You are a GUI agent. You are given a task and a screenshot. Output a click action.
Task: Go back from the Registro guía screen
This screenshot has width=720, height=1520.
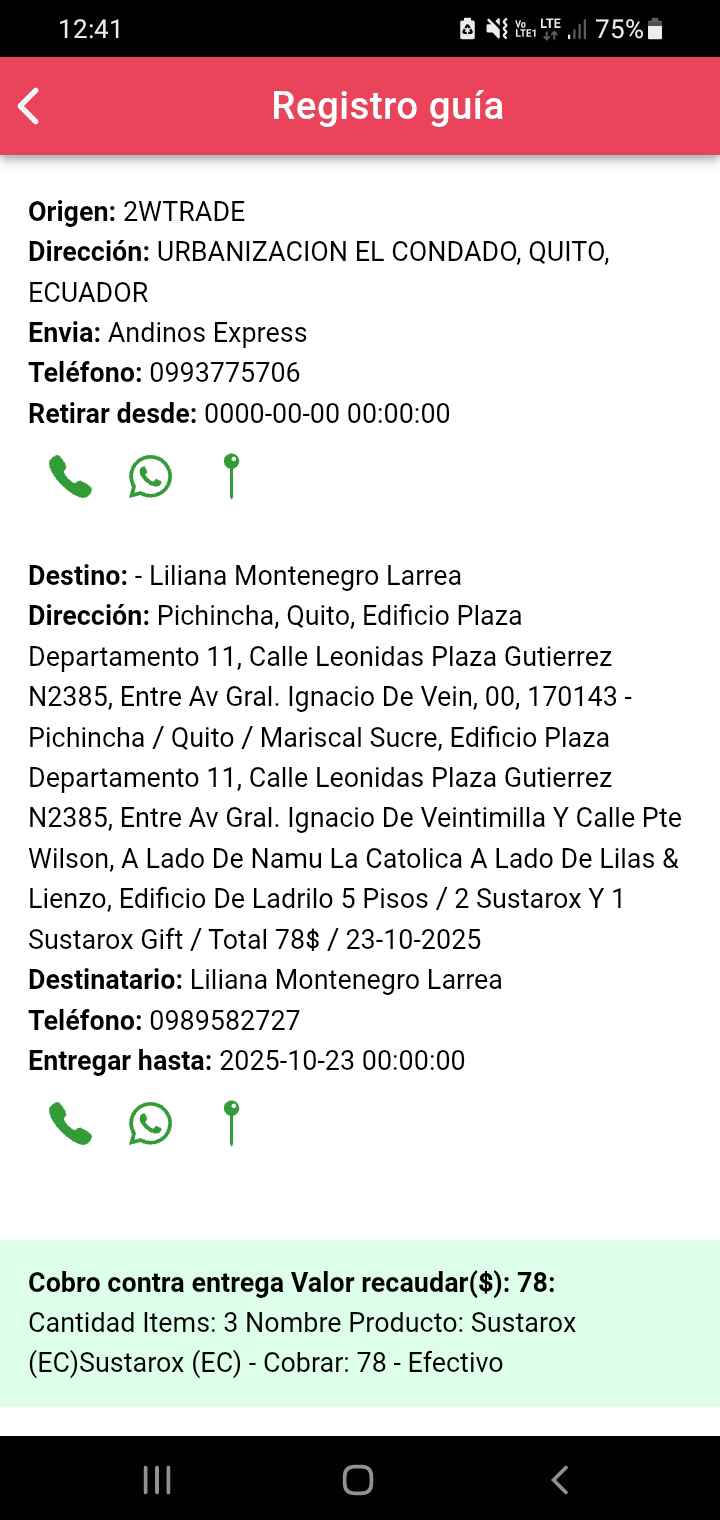pyautogui.click(x=30, y=106)
